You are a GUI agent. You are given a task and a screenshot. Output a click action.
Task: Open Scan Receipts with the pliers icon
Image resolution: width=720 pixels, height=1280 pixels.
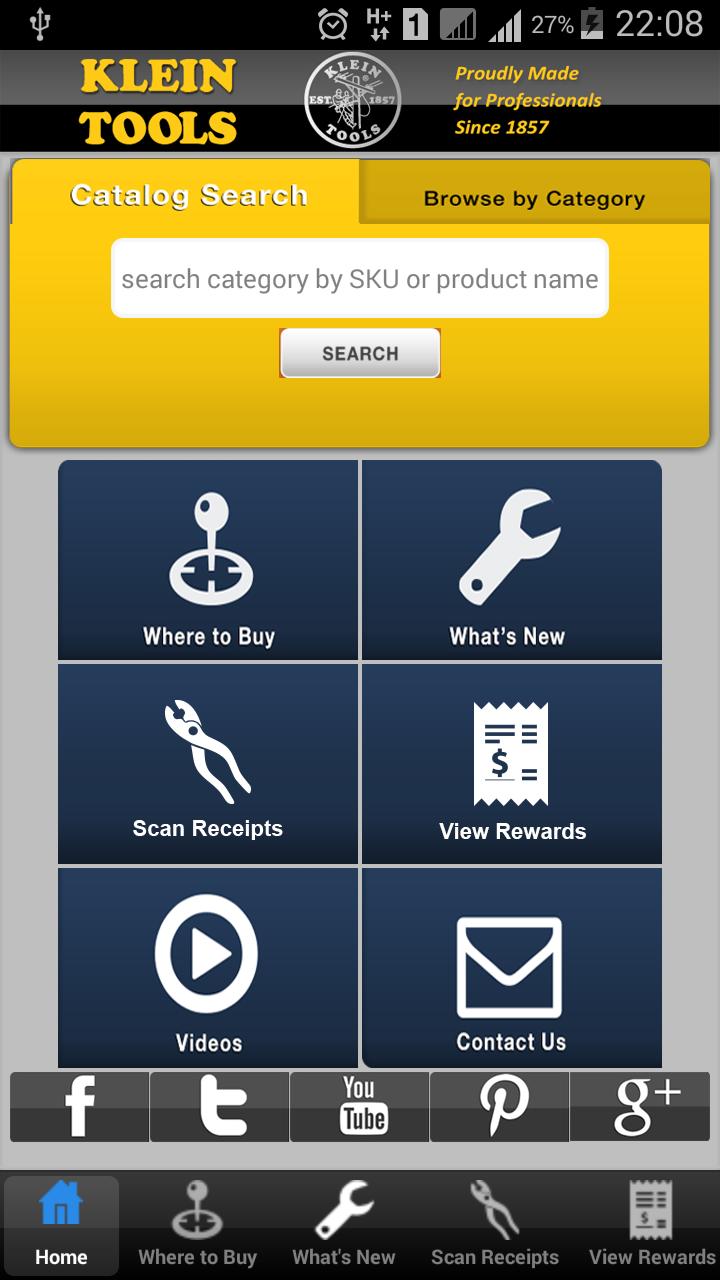(207, 763)
